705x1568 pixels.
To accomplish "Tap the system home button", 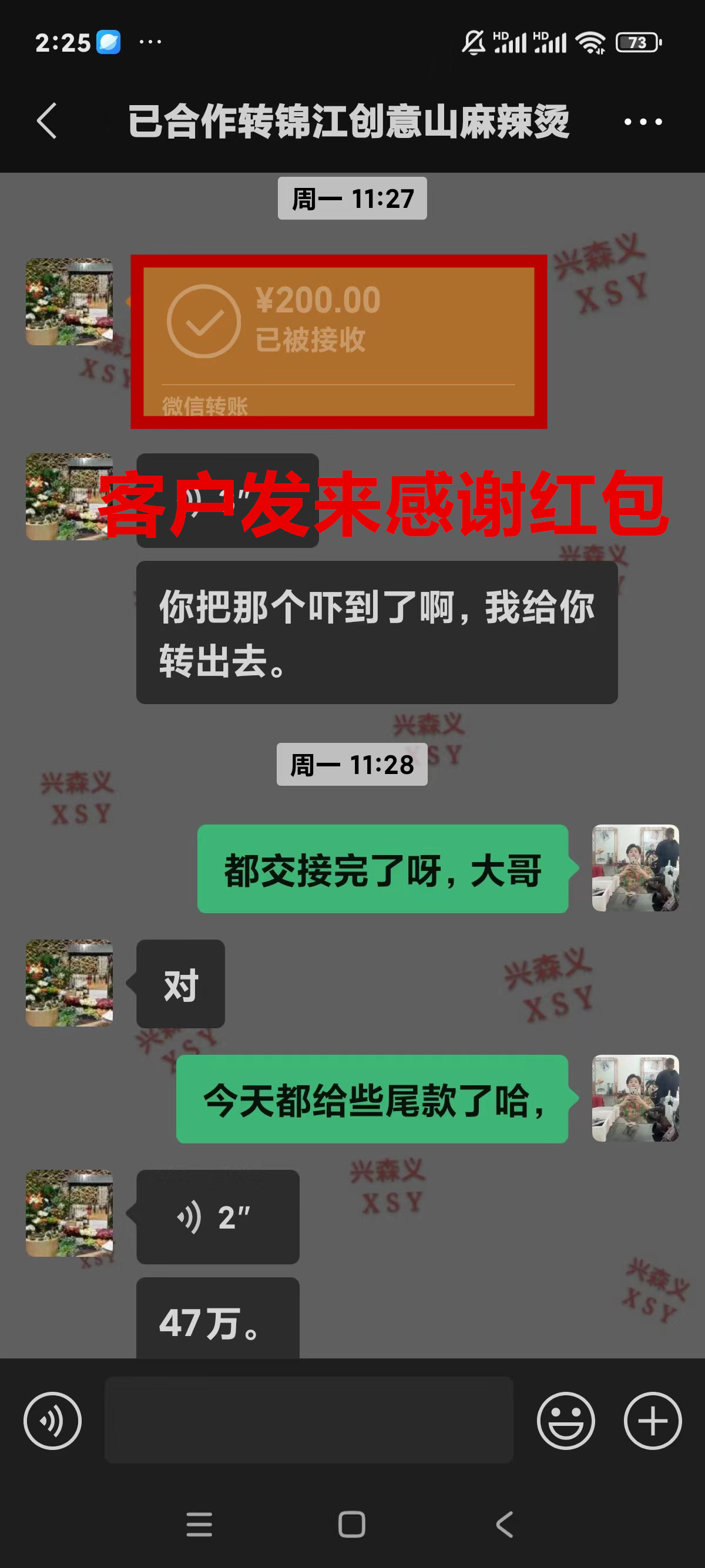I will click(x=351, y=1524).
